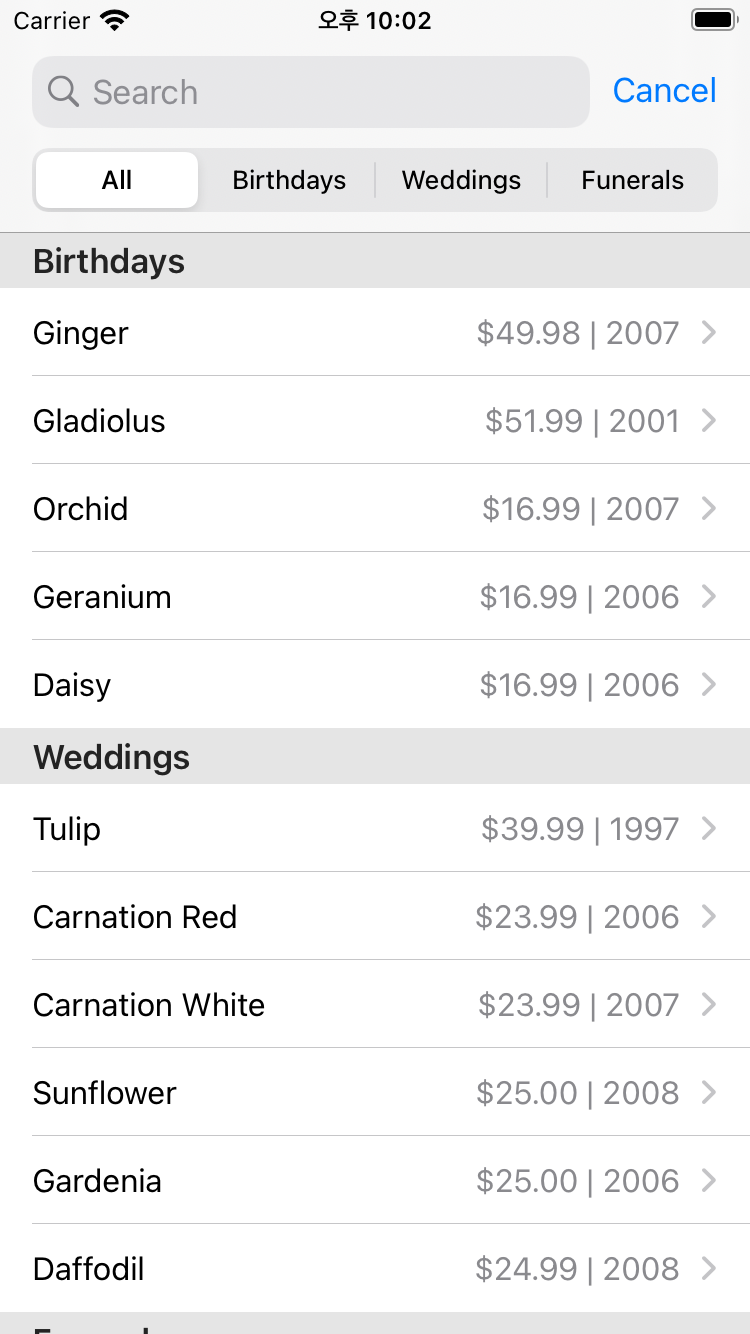Viewport: 750px width, 1334px height.
Task: Switch to the Weddings filter
Action: point(461,180)
